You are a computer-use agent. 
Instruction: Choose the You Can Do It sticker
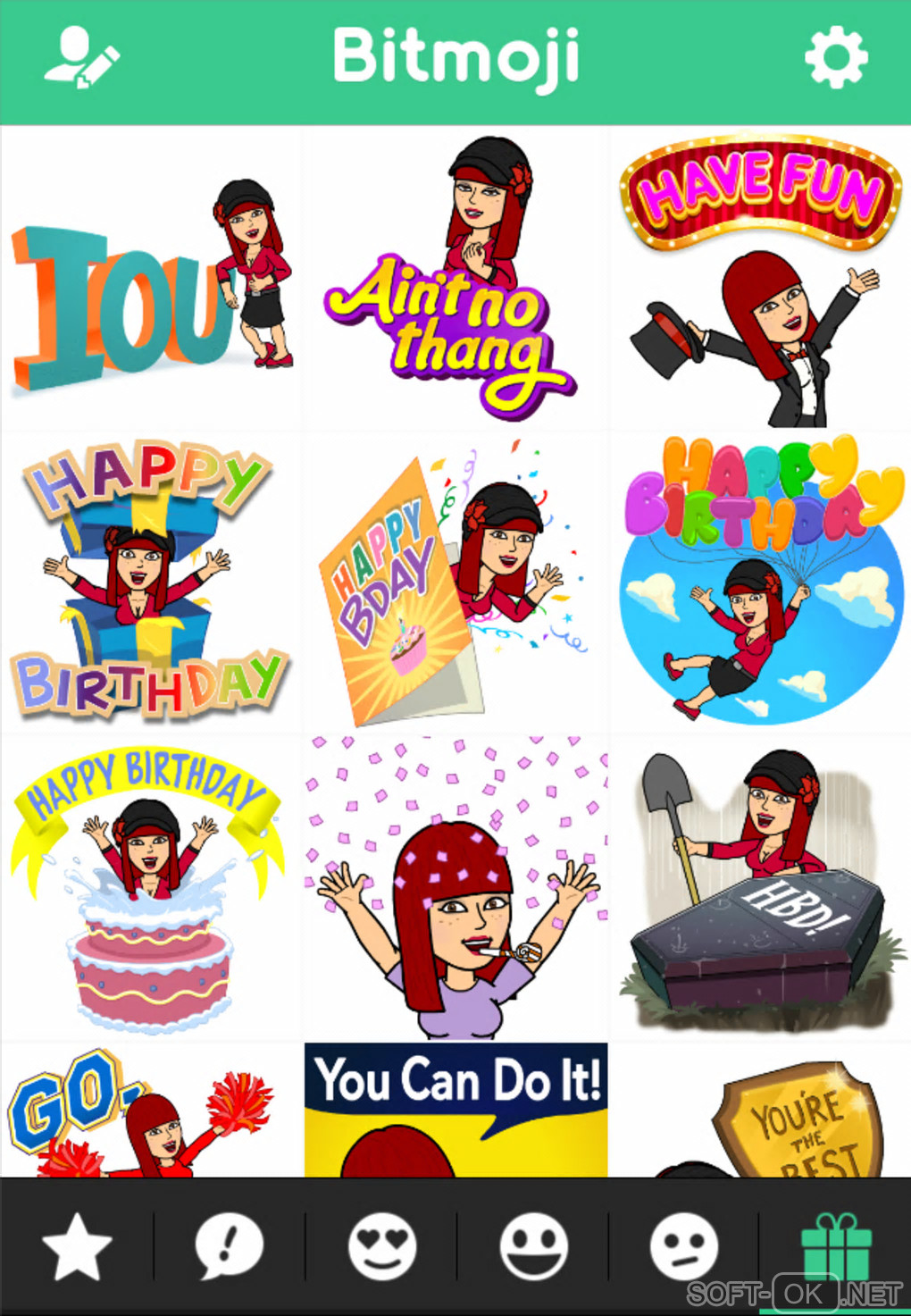point(455,1111)
